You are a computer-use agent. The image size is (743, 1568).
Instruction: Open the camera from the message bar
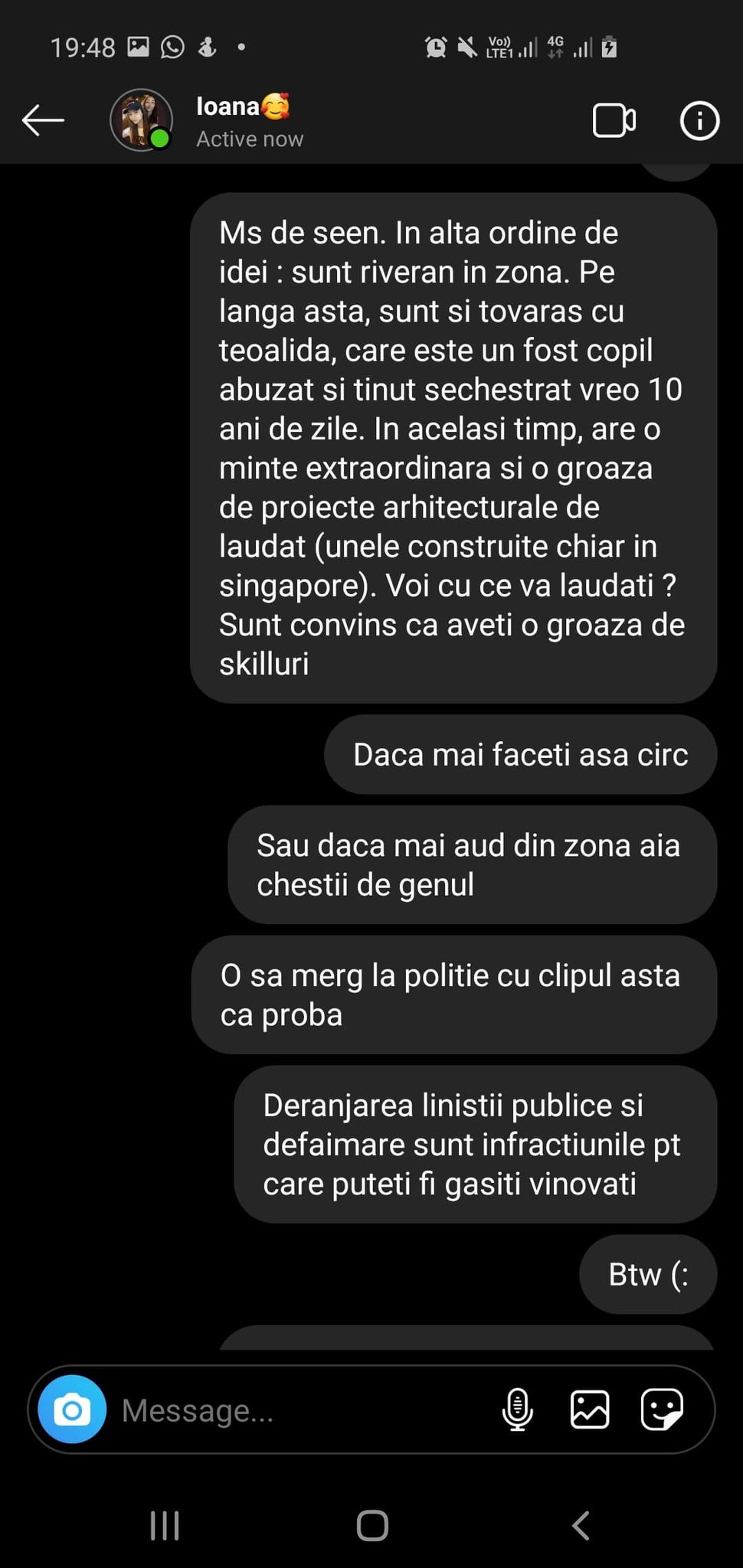pyautogui.click(x=72, y=1410)
